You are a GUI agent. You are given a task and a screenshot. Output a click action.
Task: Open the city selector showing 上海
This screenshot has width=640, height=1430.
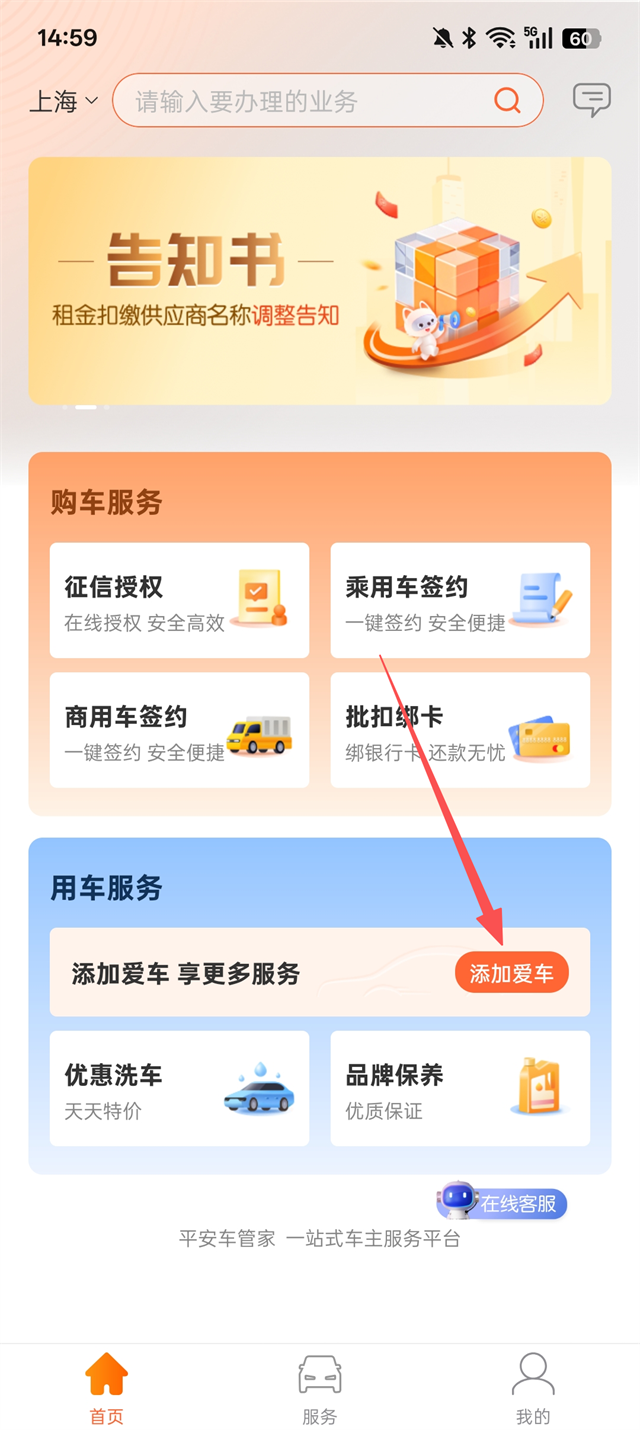coord(64,101)
